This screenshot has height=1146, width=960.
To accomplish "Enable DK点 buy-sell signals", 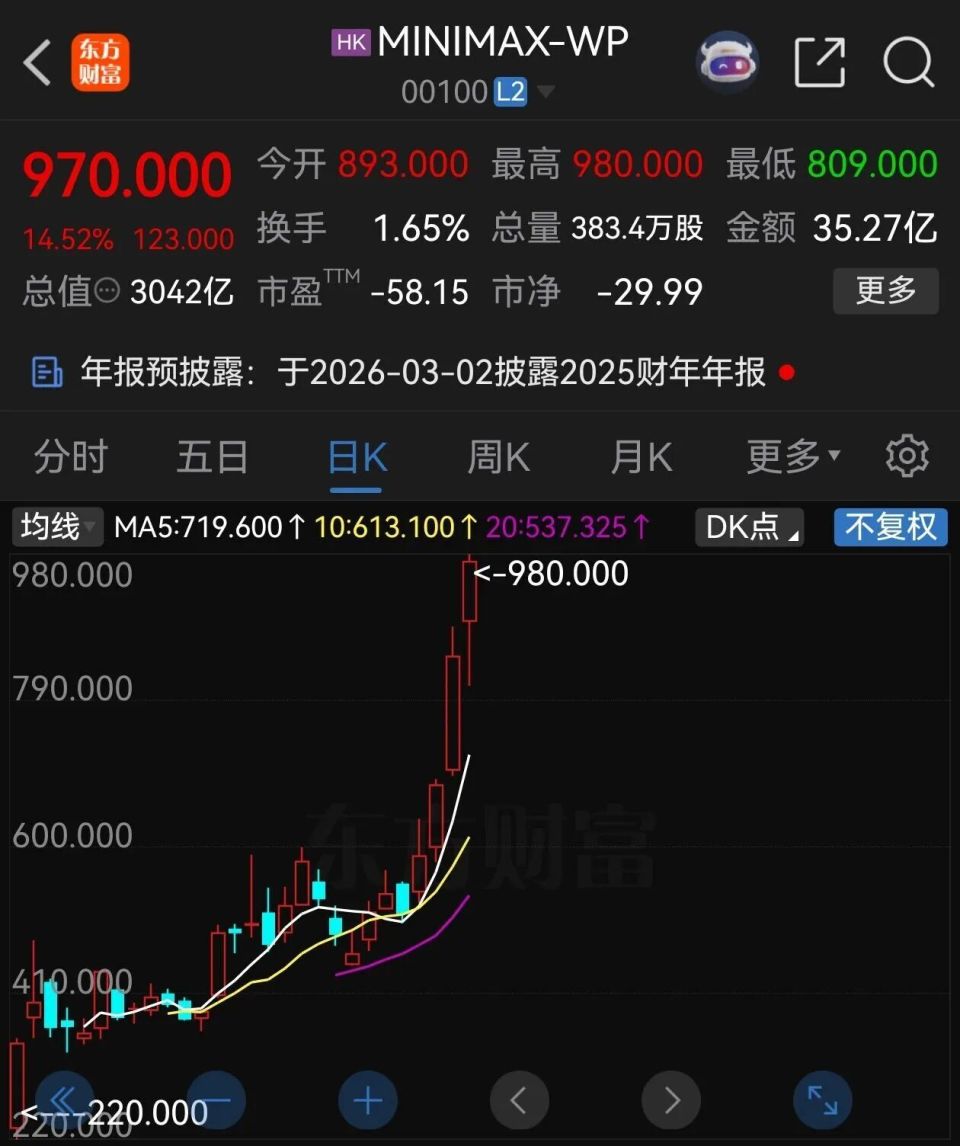I will 748,527.
